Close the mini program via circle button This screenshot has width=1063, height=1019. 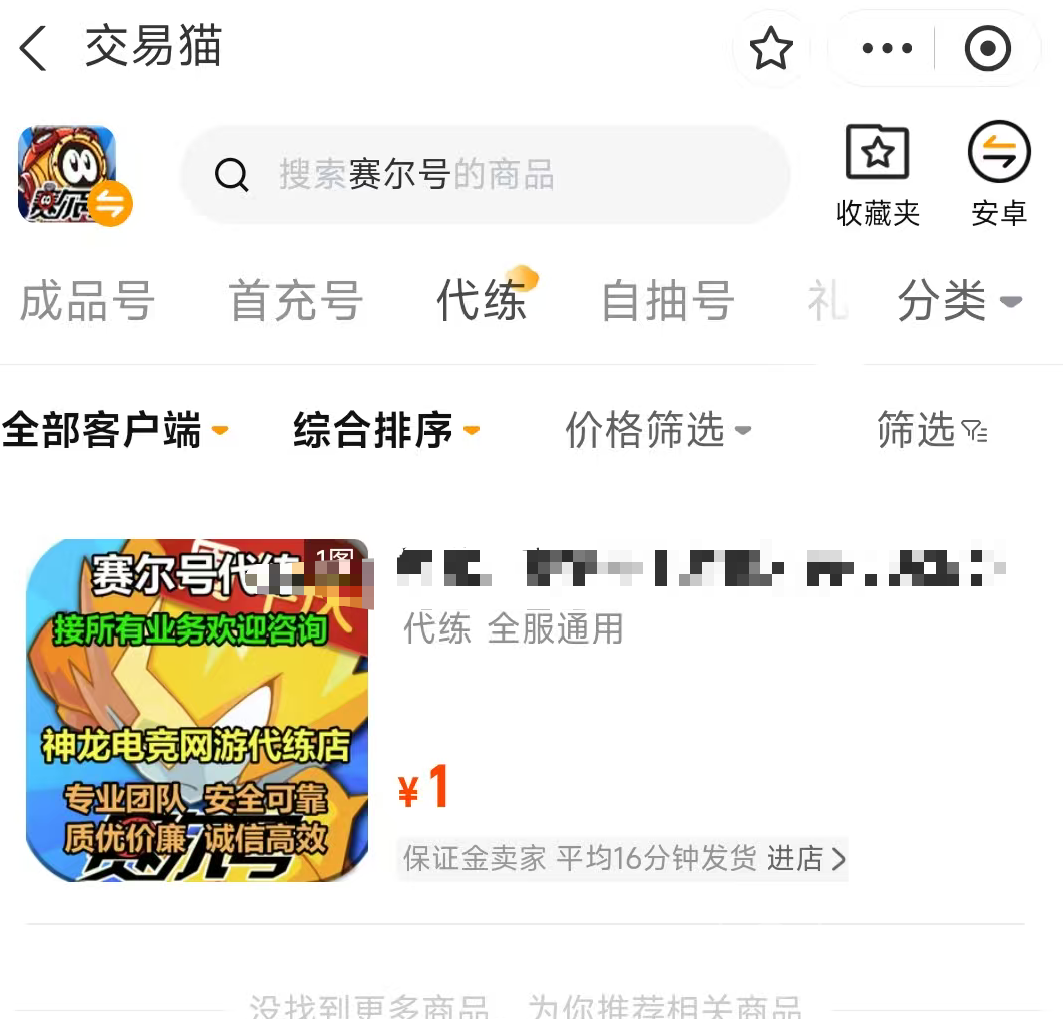987,48
